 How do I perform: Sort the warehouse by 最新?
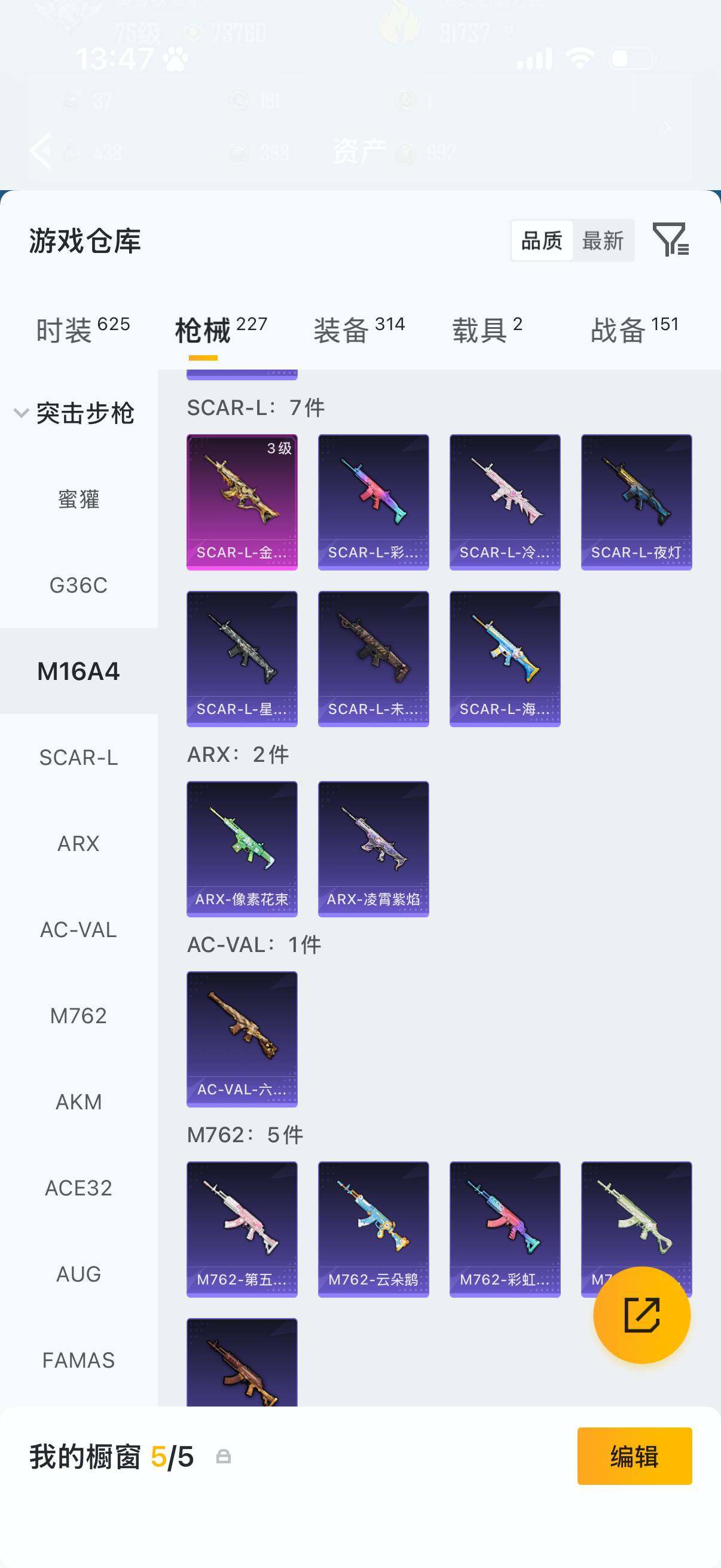[603, 241]
